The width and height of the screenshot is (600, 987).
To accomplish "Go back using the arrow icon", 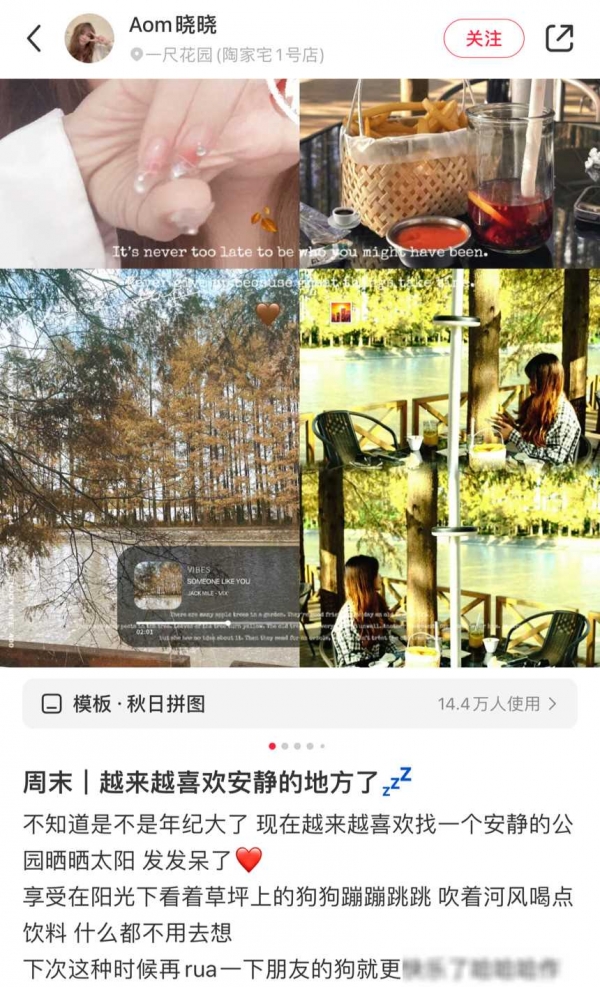I will click(x=34, y=39).
